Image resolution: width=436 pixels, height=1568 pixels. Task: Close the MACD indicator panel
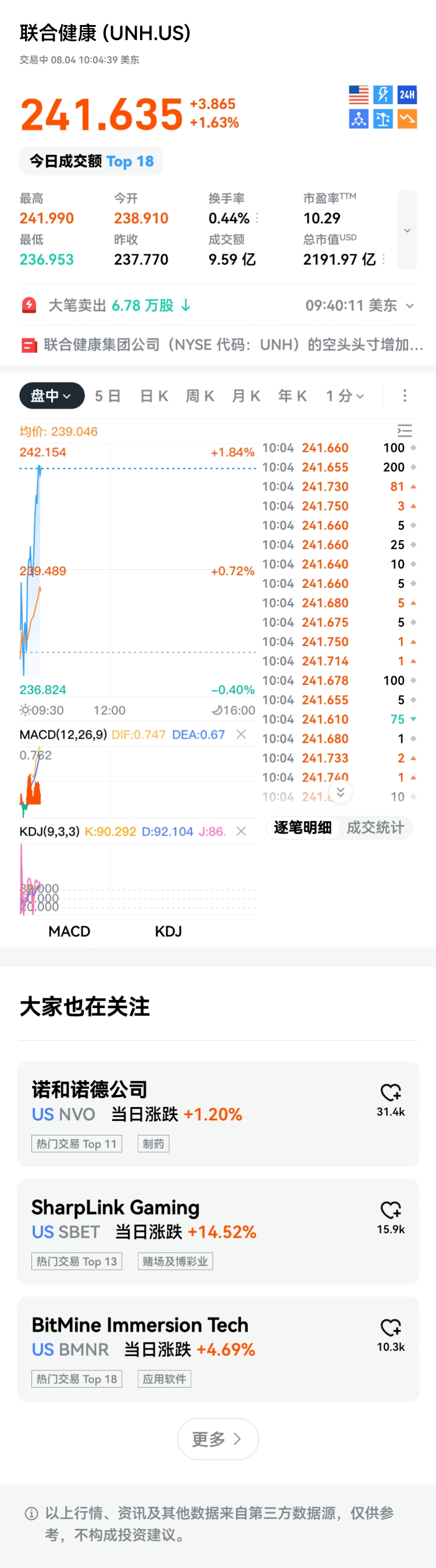pyautogui.click(x=241, y=734)
